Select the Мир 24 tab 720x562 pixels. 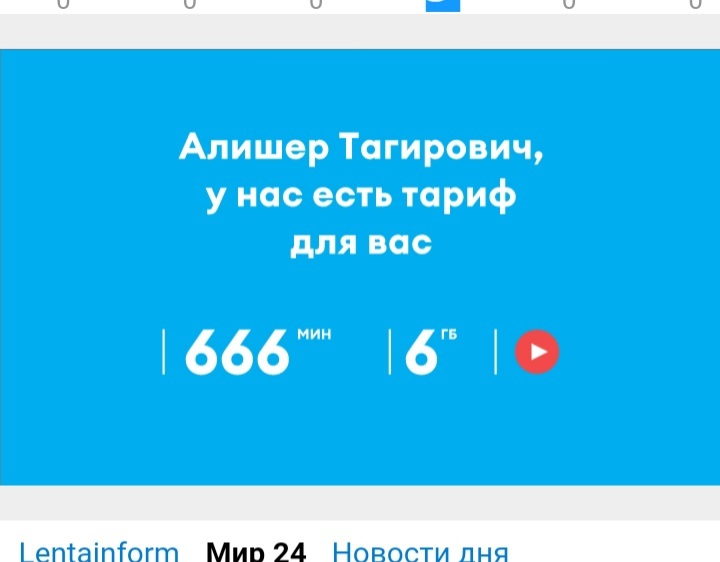[256, 551]
